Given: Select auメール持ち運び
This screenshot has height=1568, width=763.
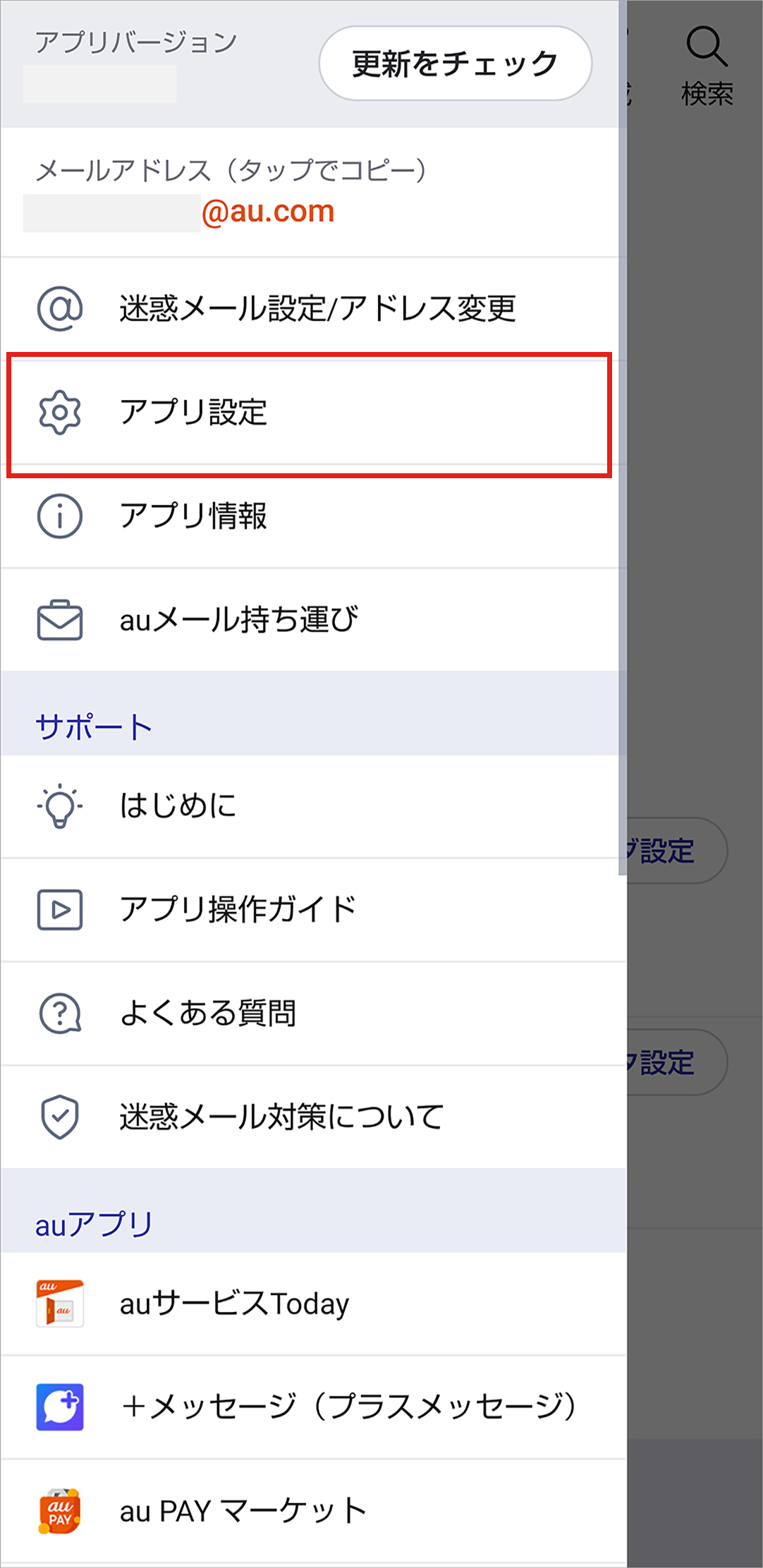Looking at the screenshot, I should click(310, 620).
